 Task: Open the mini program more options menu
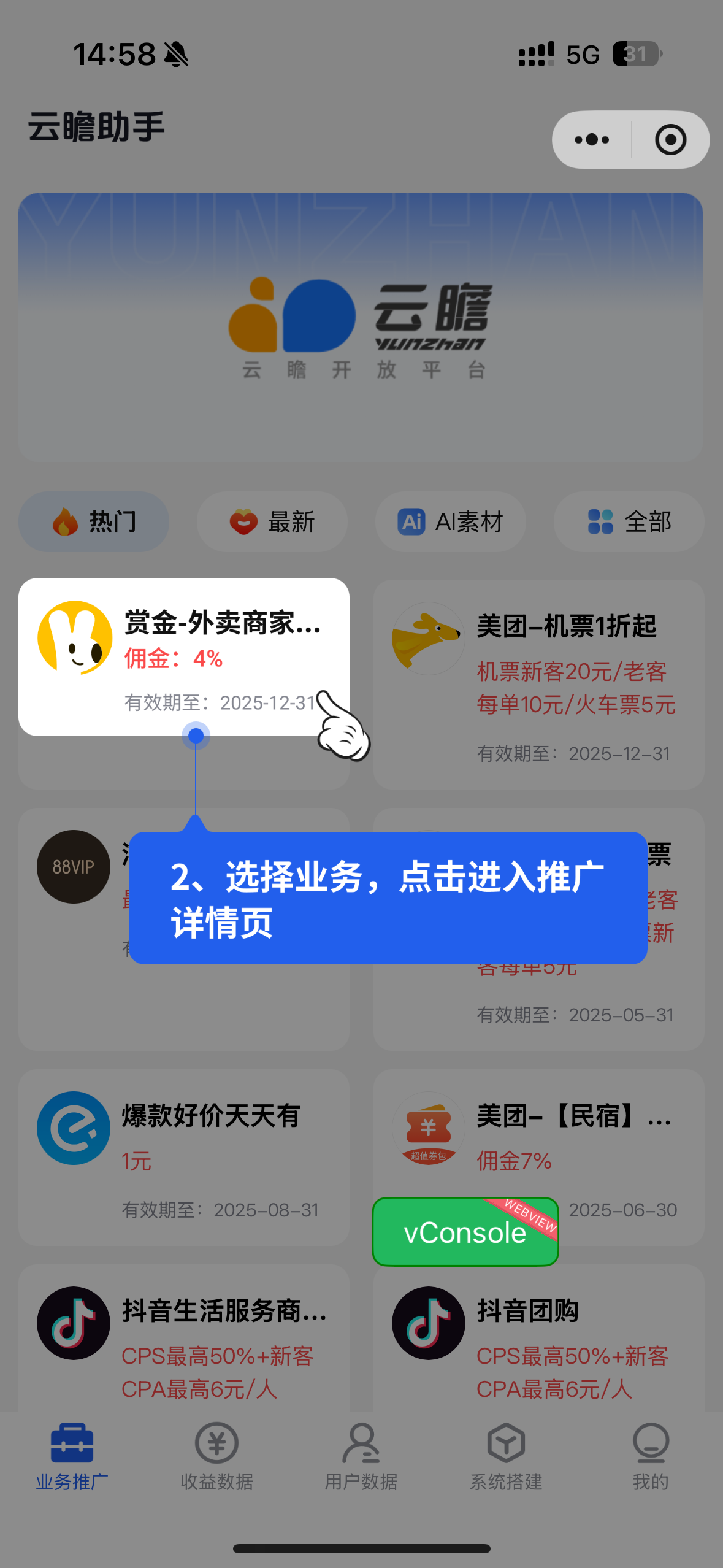[x=592, y=140]
